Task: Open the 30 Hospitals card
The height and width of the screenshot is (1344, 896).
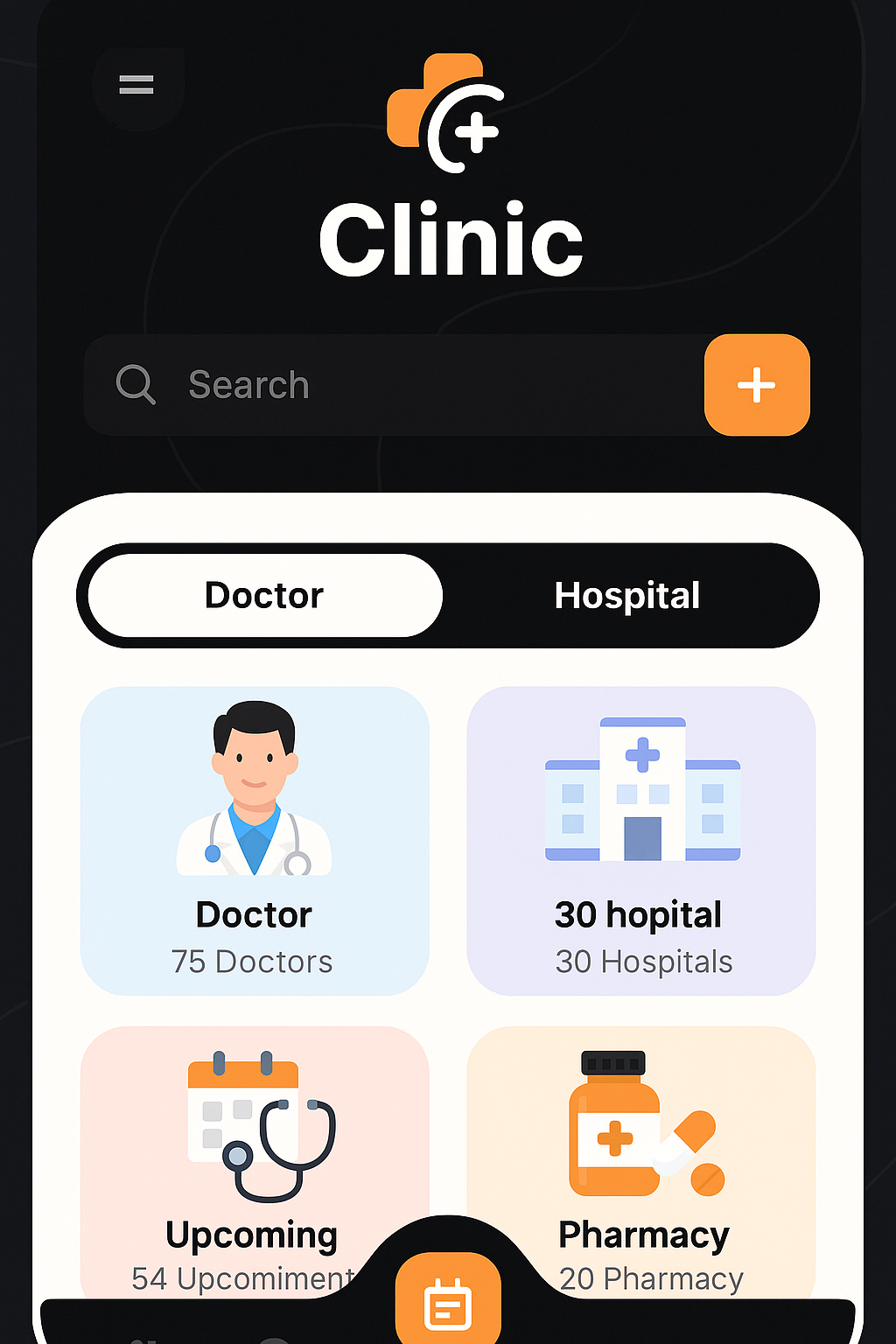Action: [641, 841]
